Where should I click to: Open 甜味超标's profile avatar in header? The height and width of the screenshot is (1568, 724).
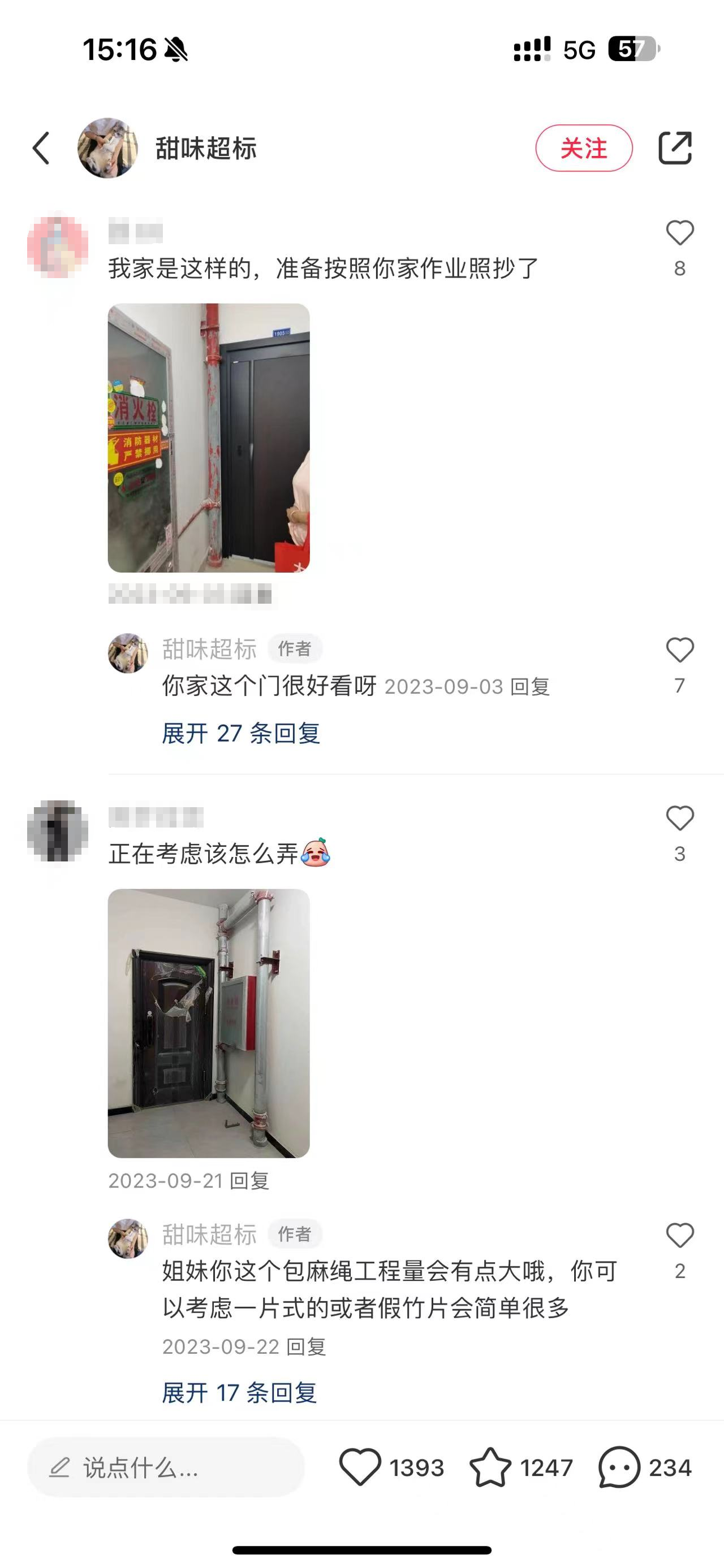point(109,148)
